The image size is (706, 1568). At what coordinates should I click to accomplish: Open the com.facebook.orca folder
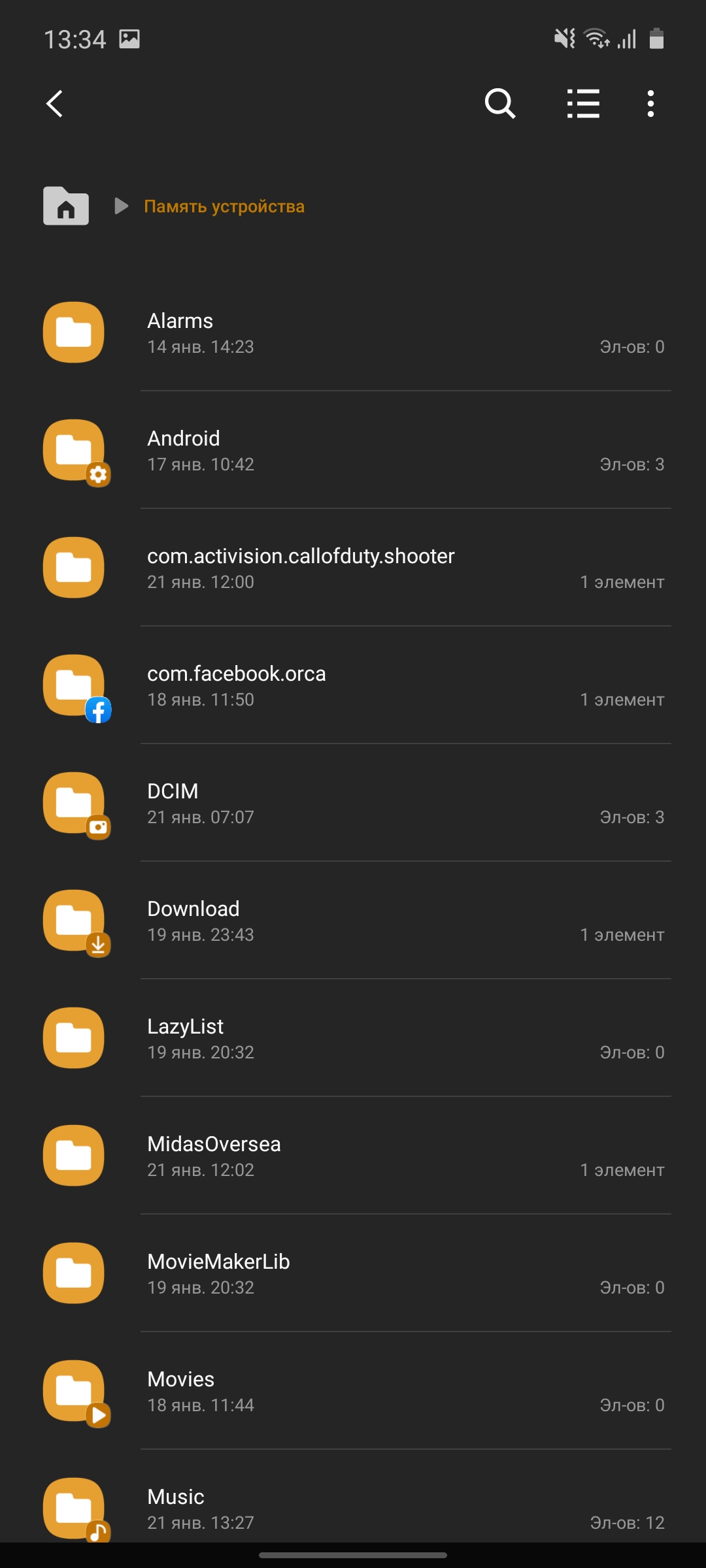tap(353, 685)
